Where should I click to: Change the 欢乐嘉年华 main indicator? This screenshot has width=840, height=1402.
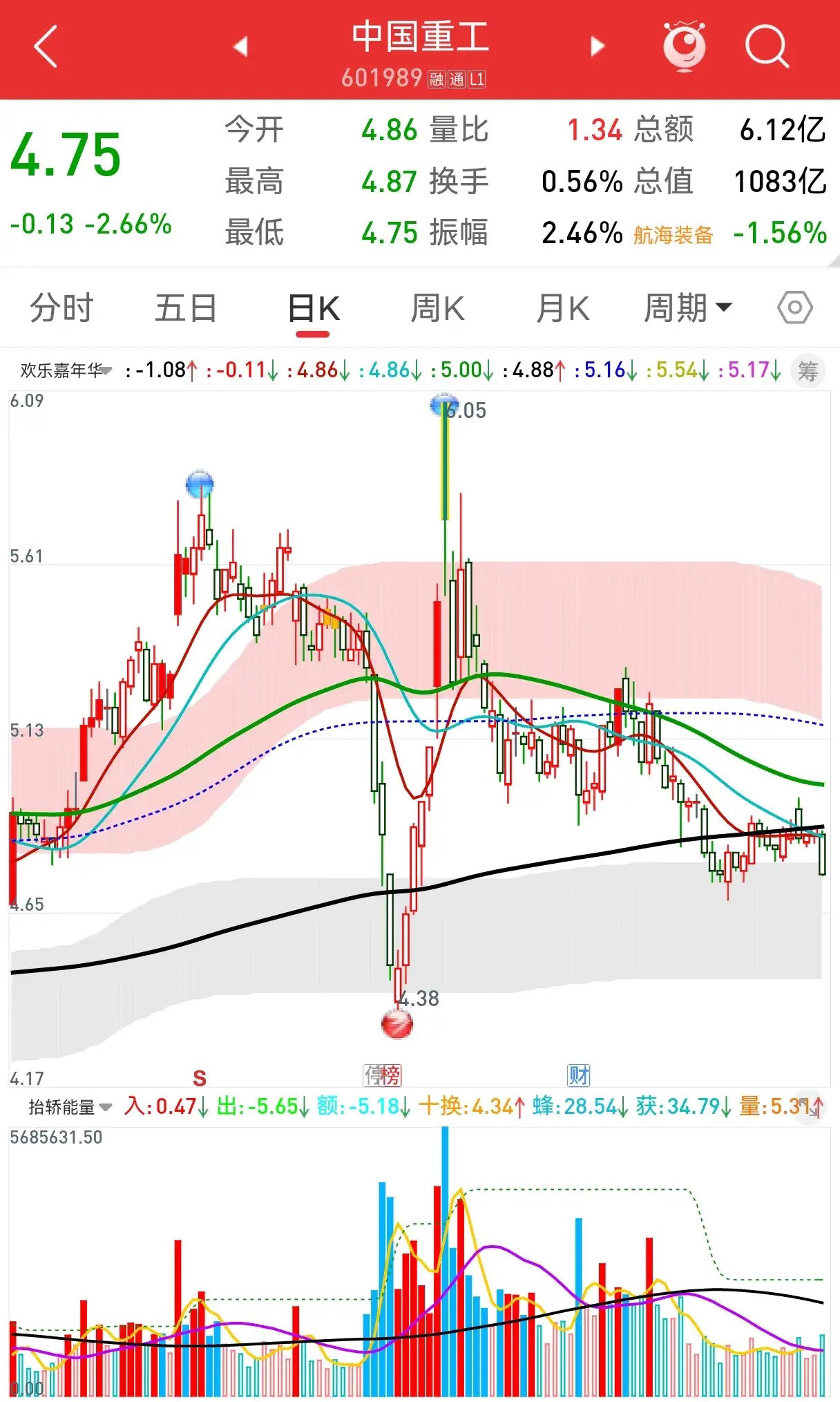coord(66,370)
